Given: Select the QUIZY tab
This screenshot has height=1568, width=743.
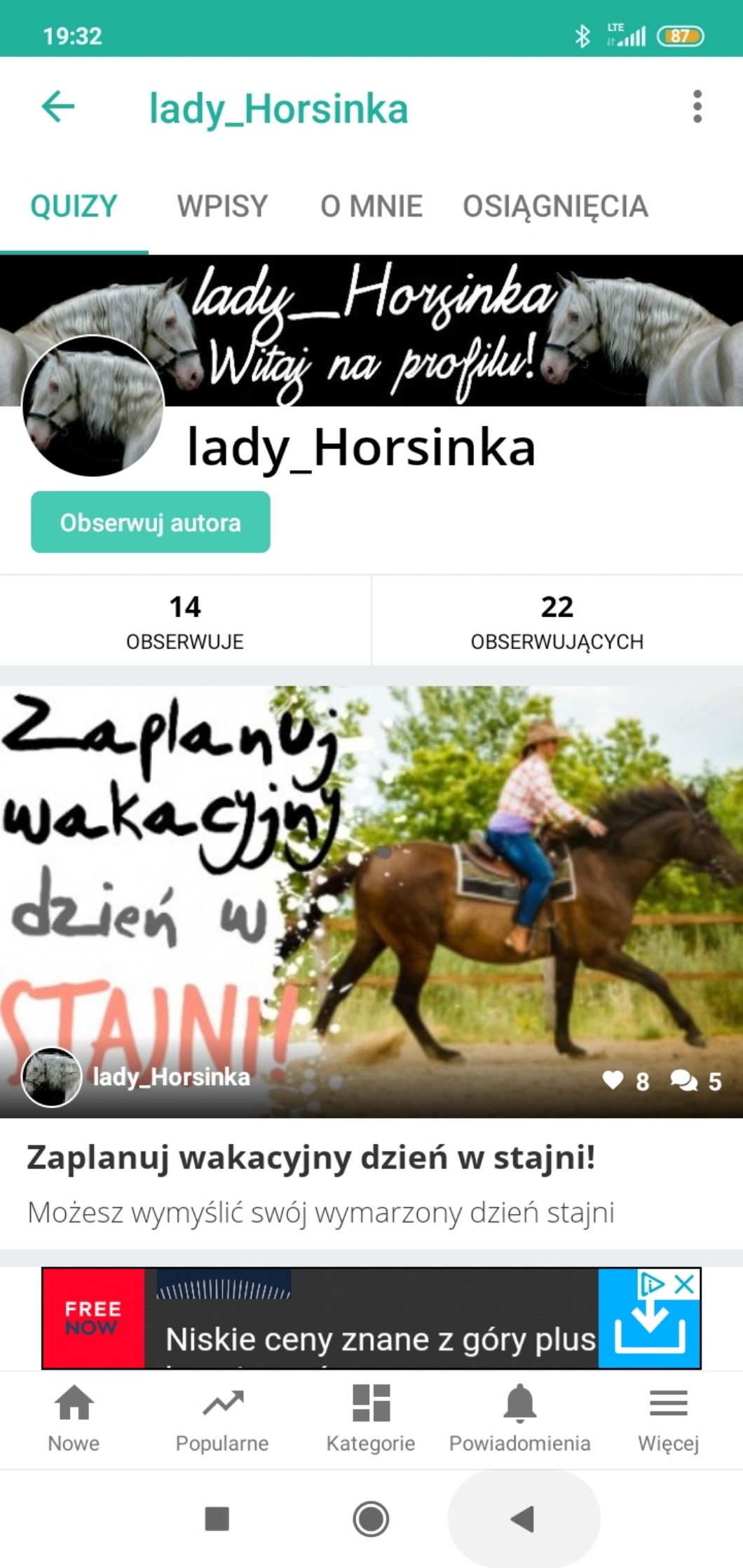Looking at the screenshot, I should [x=74, y=206].
